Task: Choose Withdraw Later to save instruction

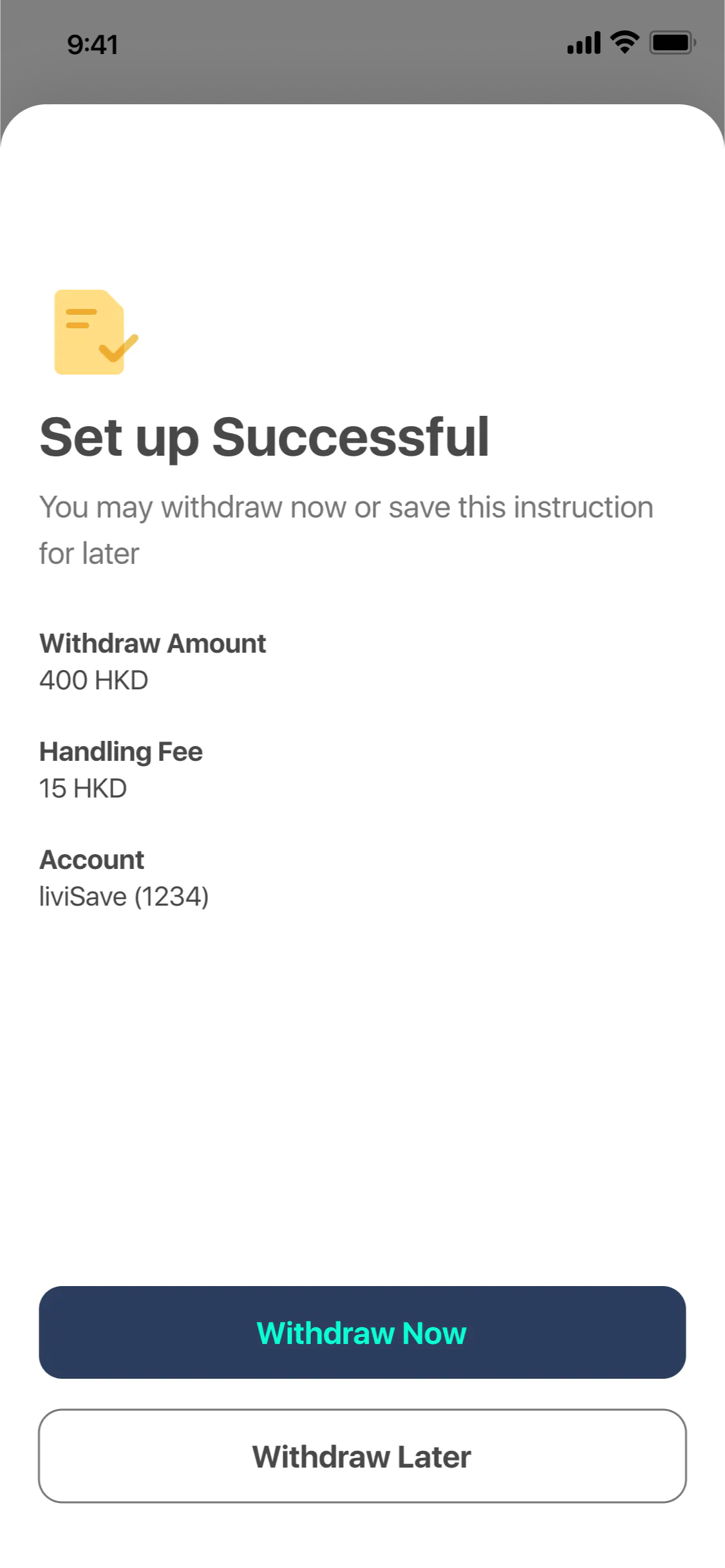Action: (362, 1456)
